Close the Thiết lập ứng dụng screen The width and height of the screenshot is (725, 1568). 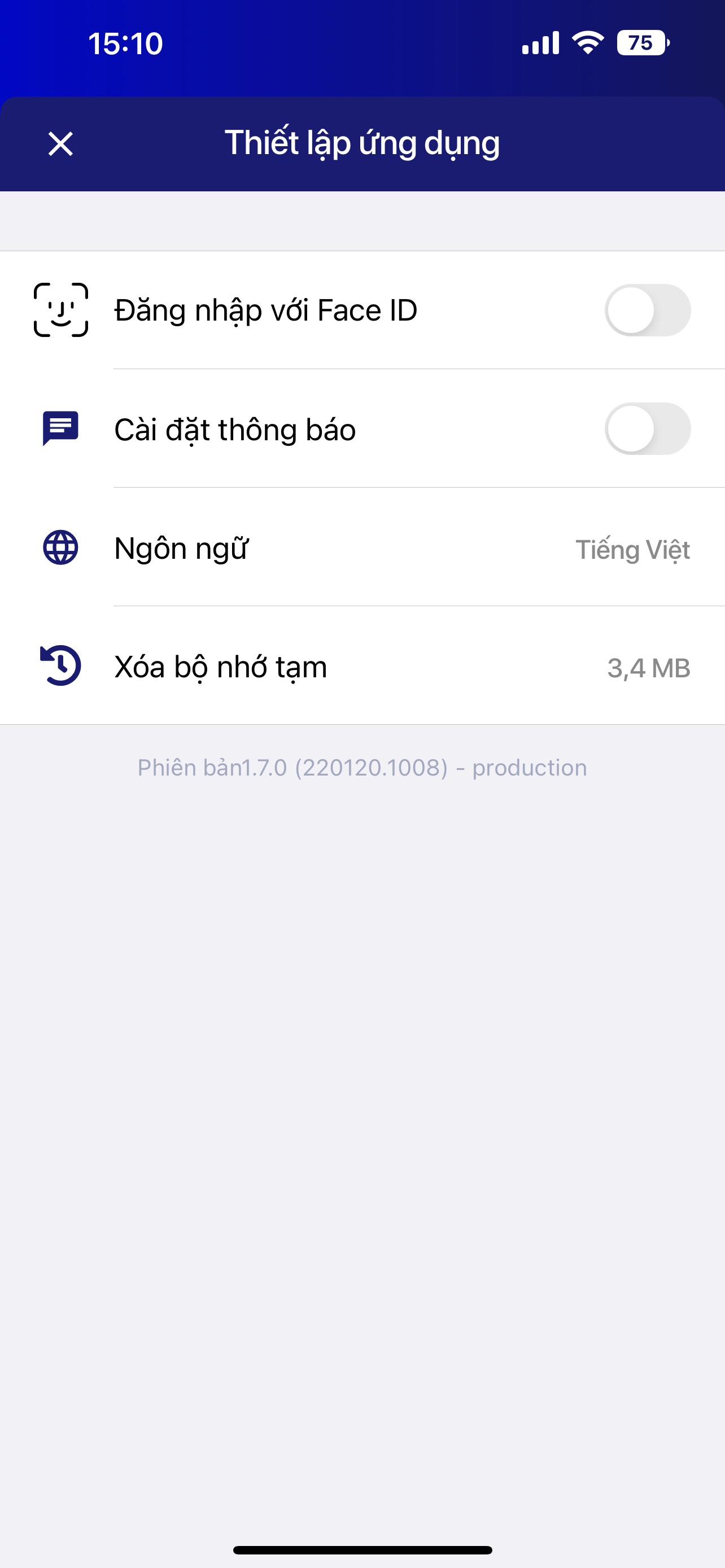tap(60, 144)
